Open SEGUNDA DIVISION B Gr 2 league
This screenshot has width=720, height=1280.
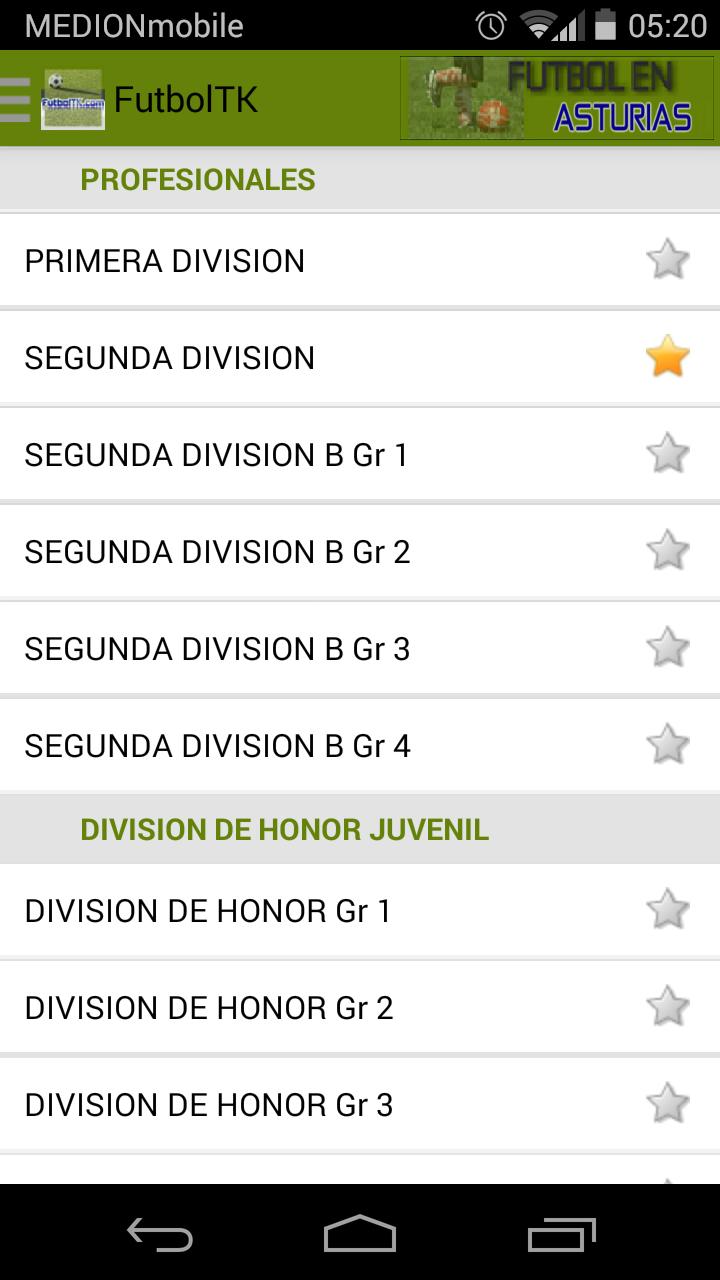(x=300, y=551)
